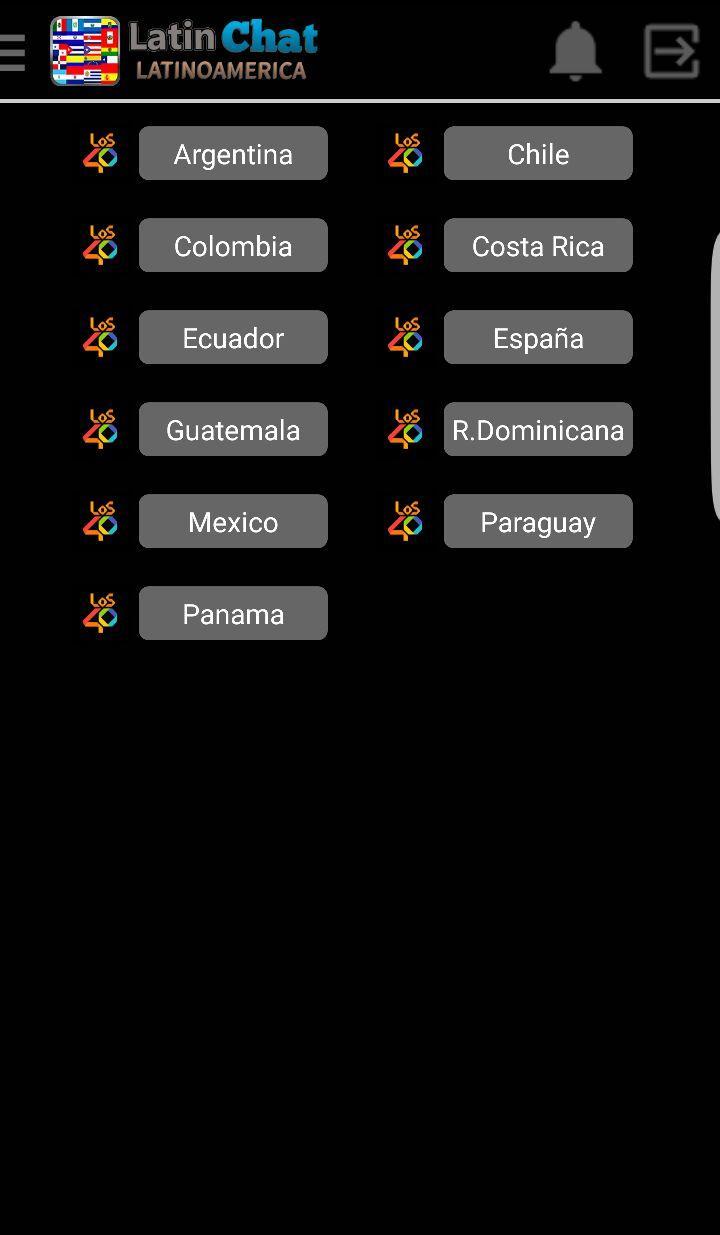Image resolution: width=720 pixels, height=1235 pixels.
Task: Select the Los 40 icon next to Ecuador
Action: point(100,337)
